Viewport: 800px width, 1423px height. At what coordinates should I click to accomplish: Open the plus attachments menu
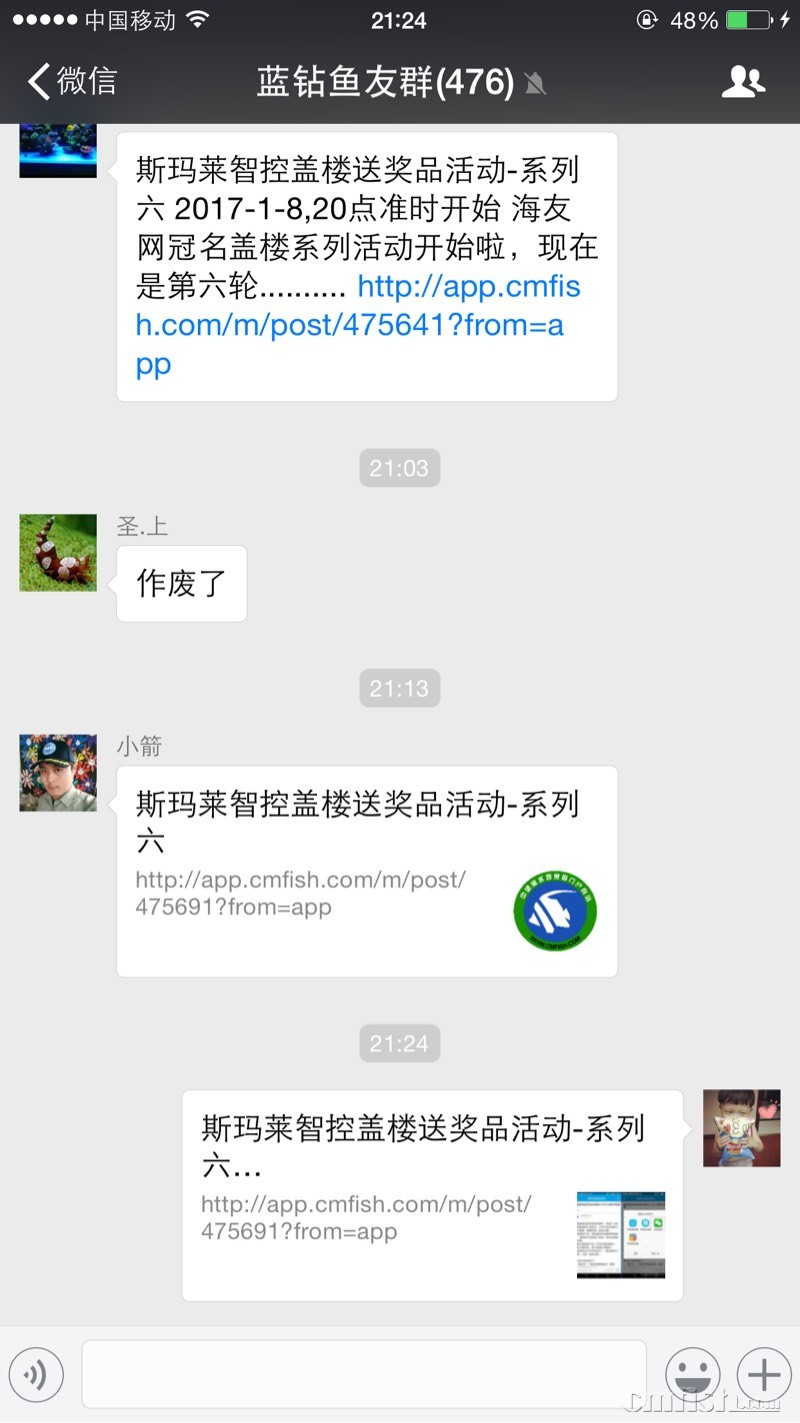click(x=764, y=1375)
